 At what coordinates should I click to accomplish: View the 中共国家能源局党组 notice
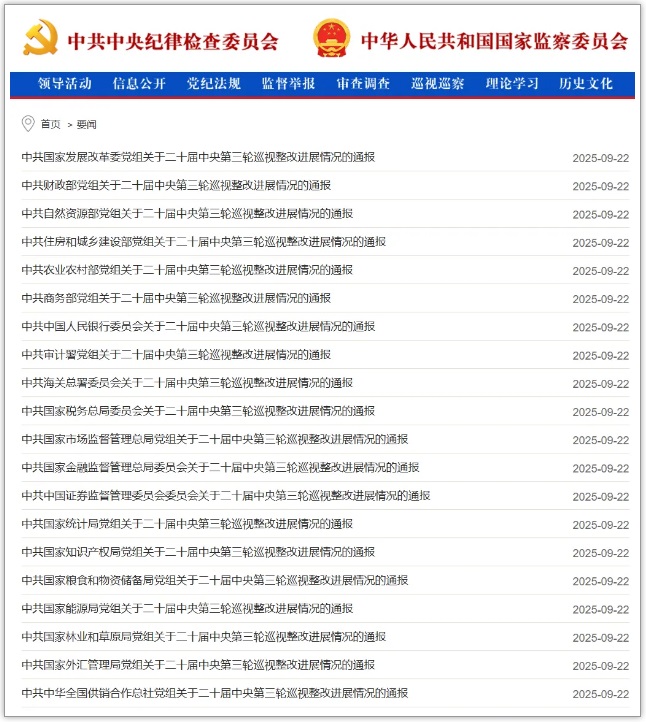187,608
